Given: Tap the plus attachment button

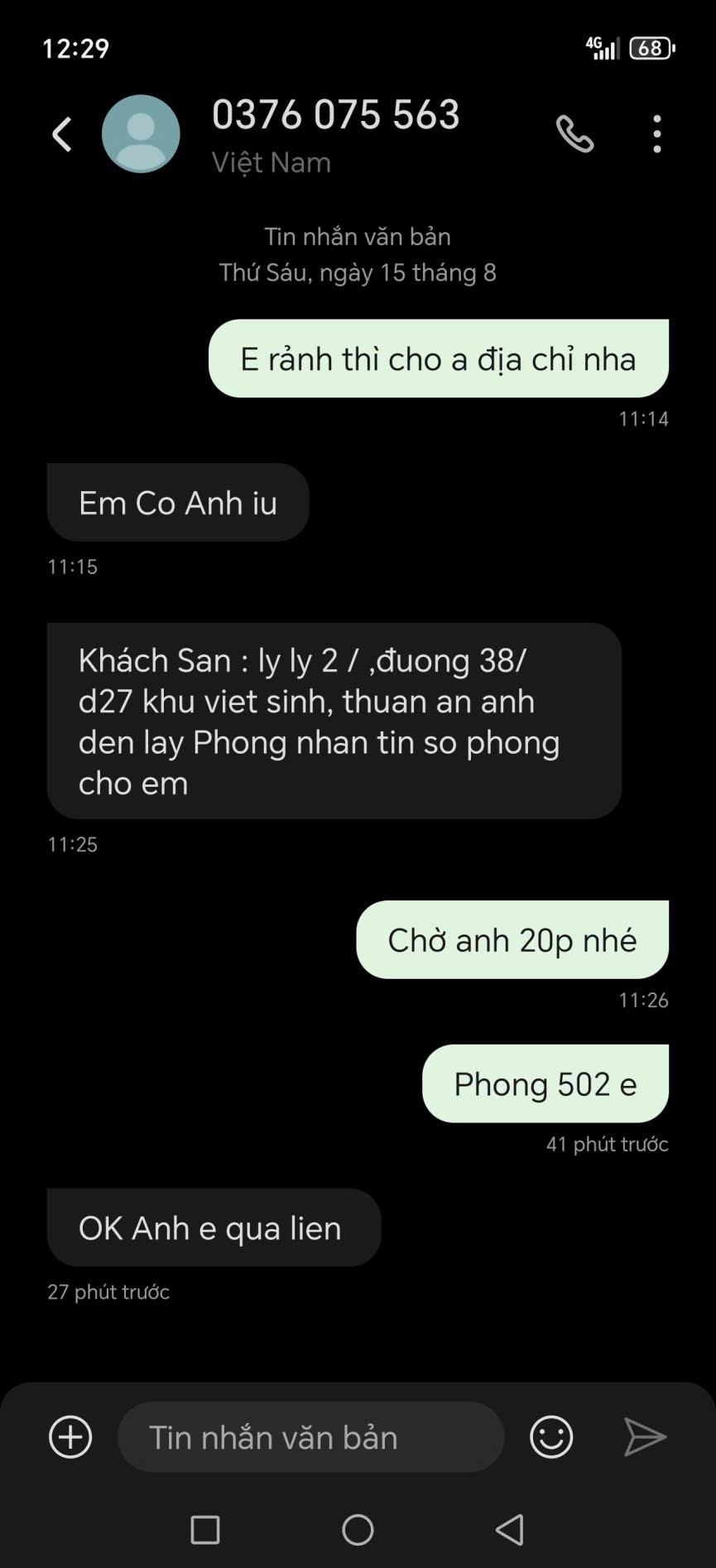Looking at the screenshot, I should [70, 1437].
